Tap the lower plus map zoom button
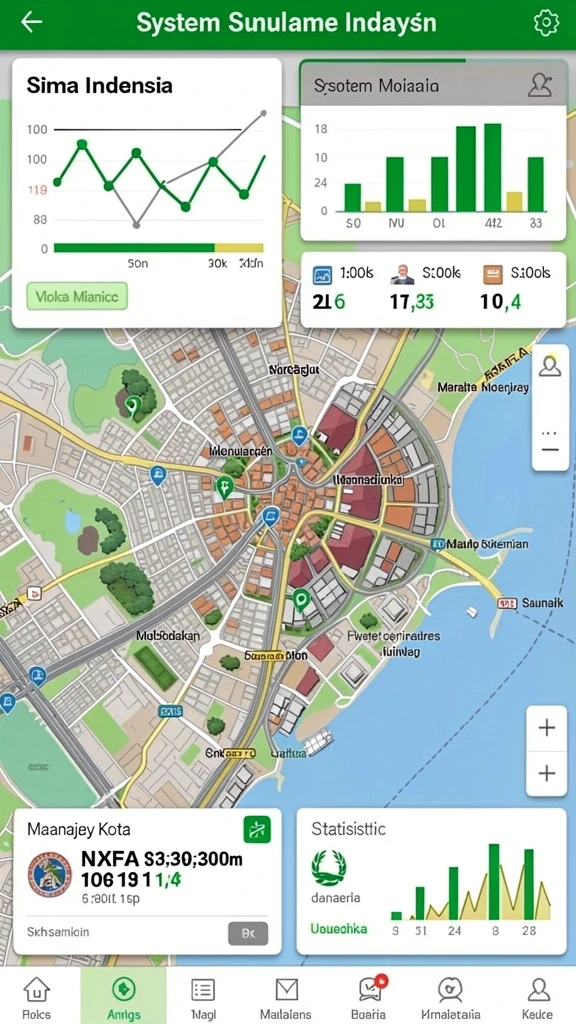The image size is (576, 1024). (546, 773)
